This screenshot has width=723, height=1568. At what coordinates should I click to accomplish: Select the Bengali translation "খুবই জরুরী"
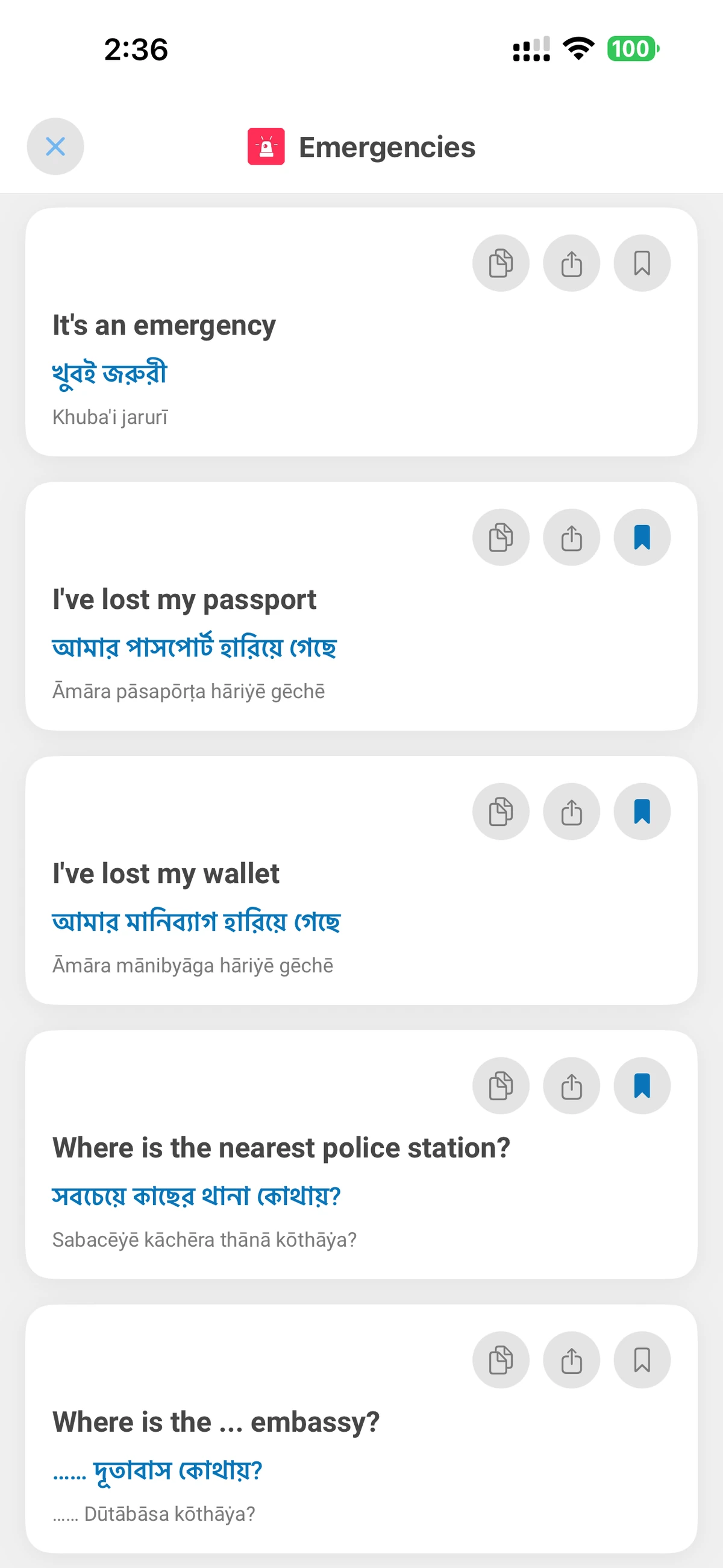pos(108,371)
